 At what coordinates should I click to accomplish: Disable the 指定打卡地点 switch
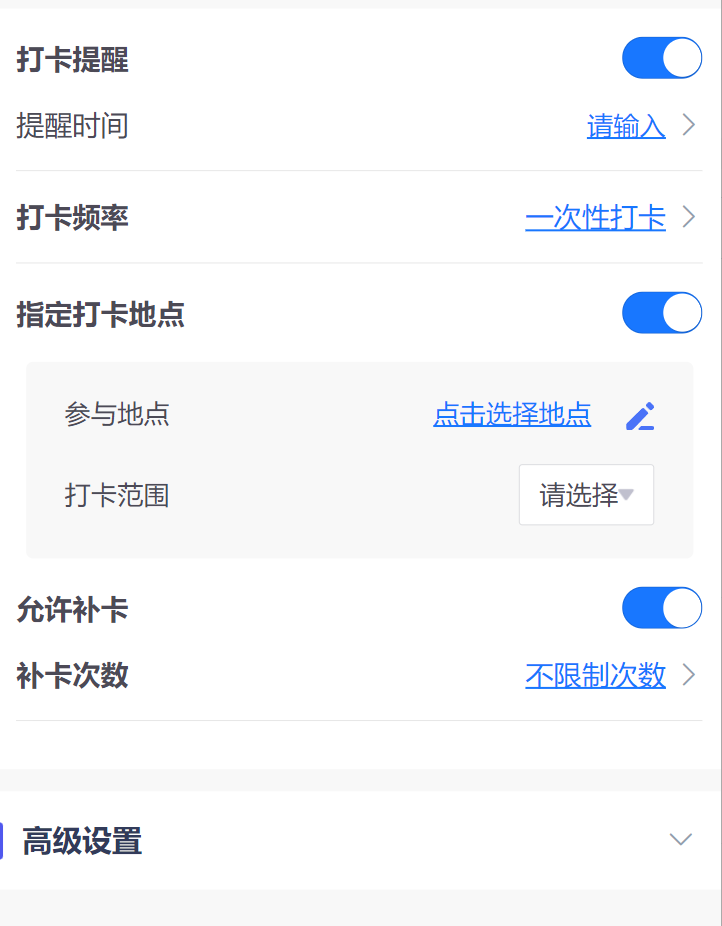point(661,313)
